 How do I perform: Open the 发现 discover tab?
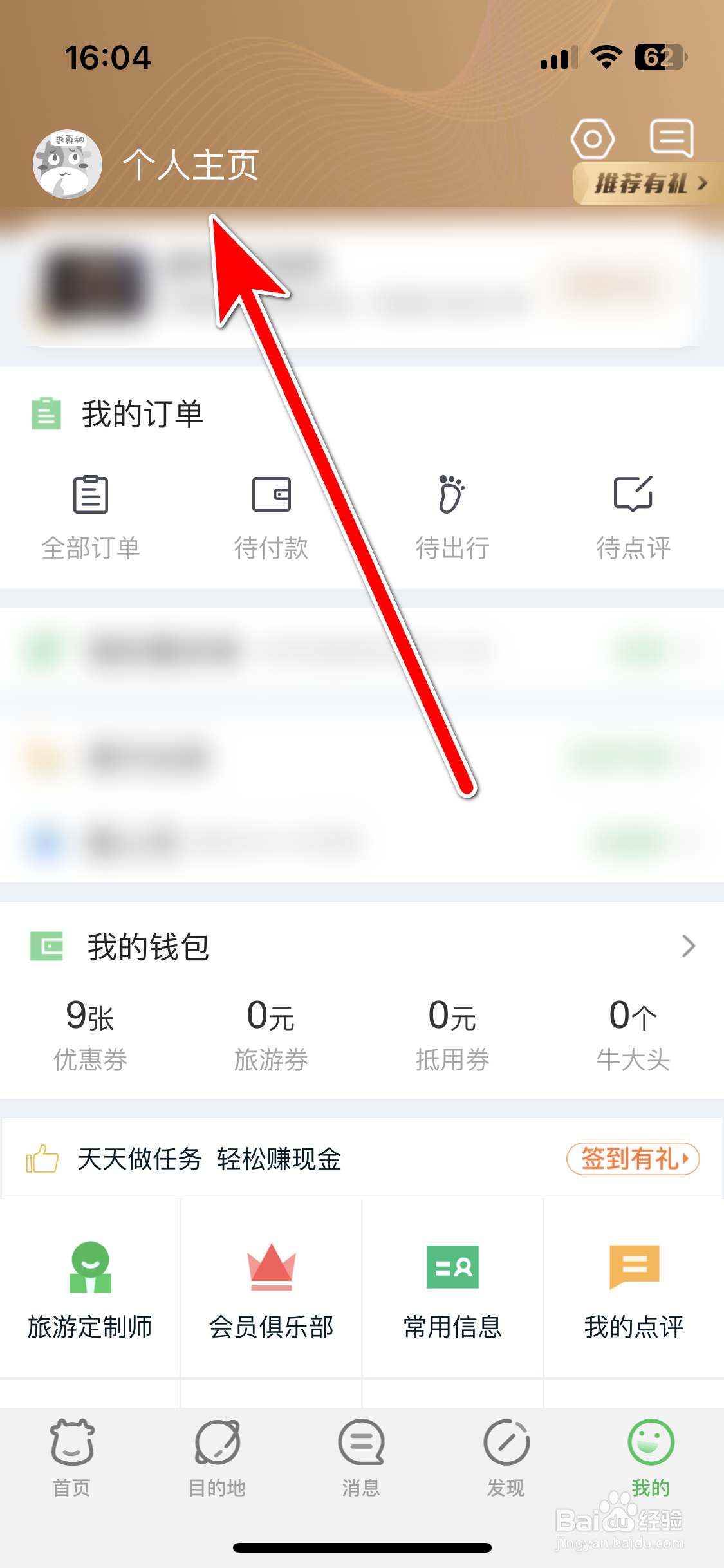506,1458
